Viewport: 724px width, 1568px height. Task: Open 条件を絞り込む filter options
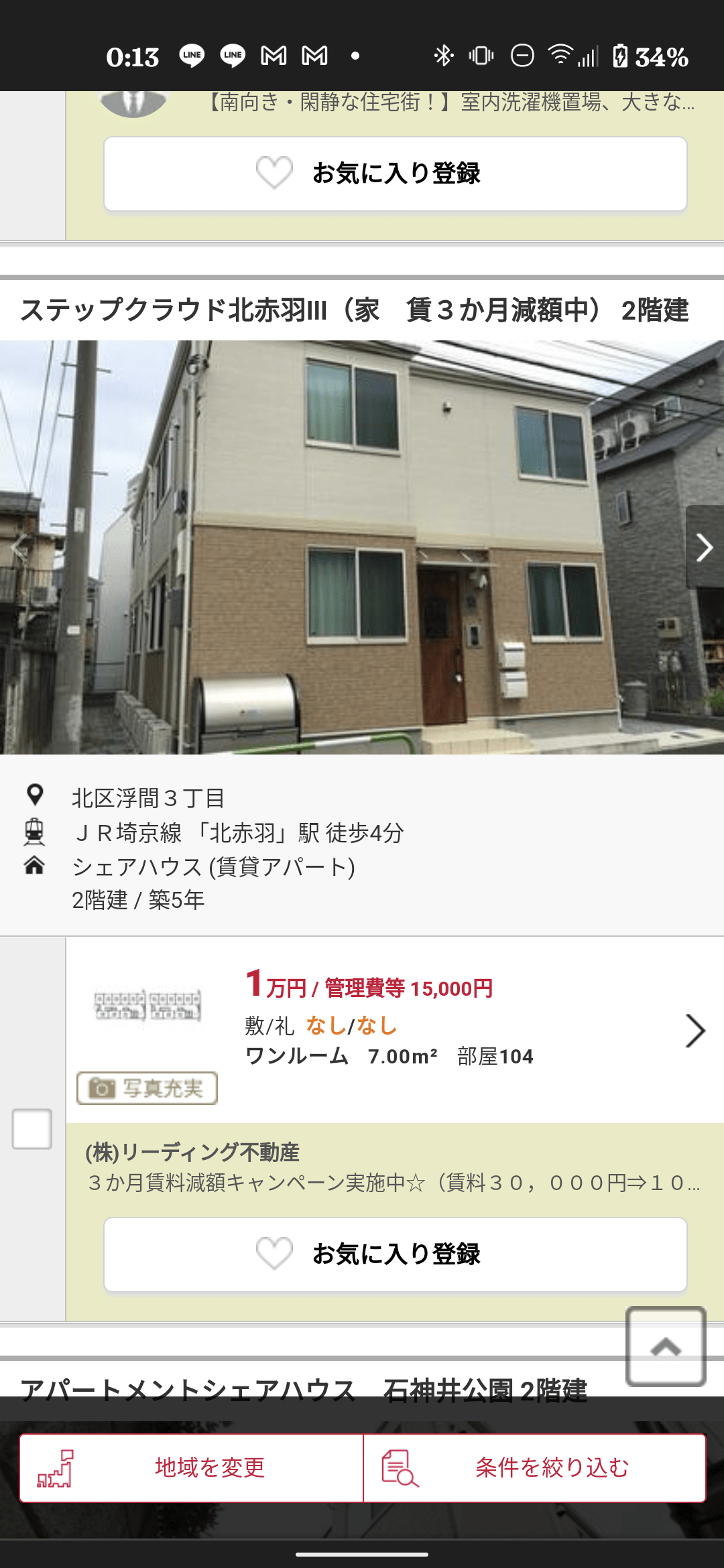[534, 1468]
